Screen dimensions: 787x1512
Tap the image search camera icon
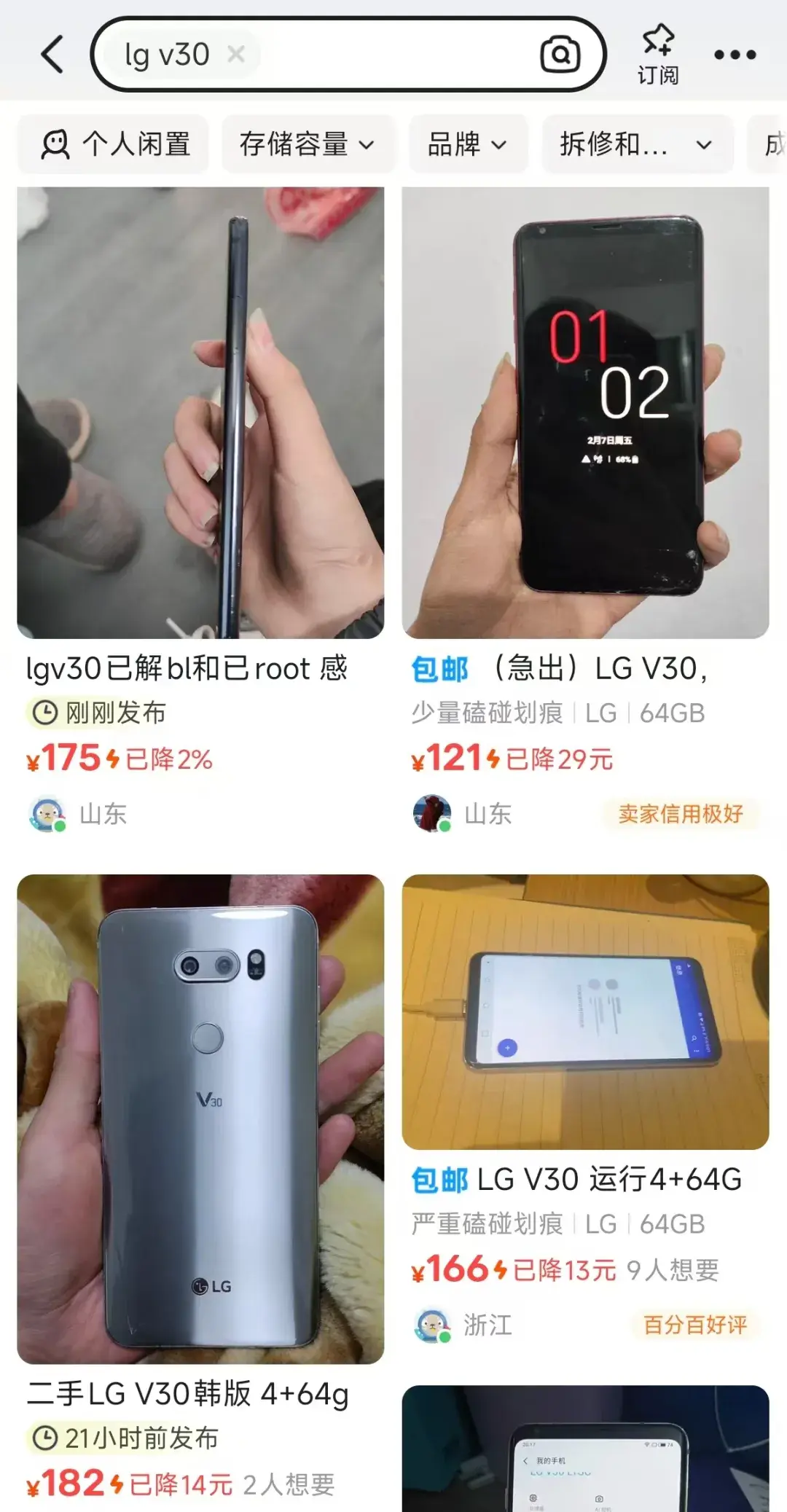coord(557,55)
